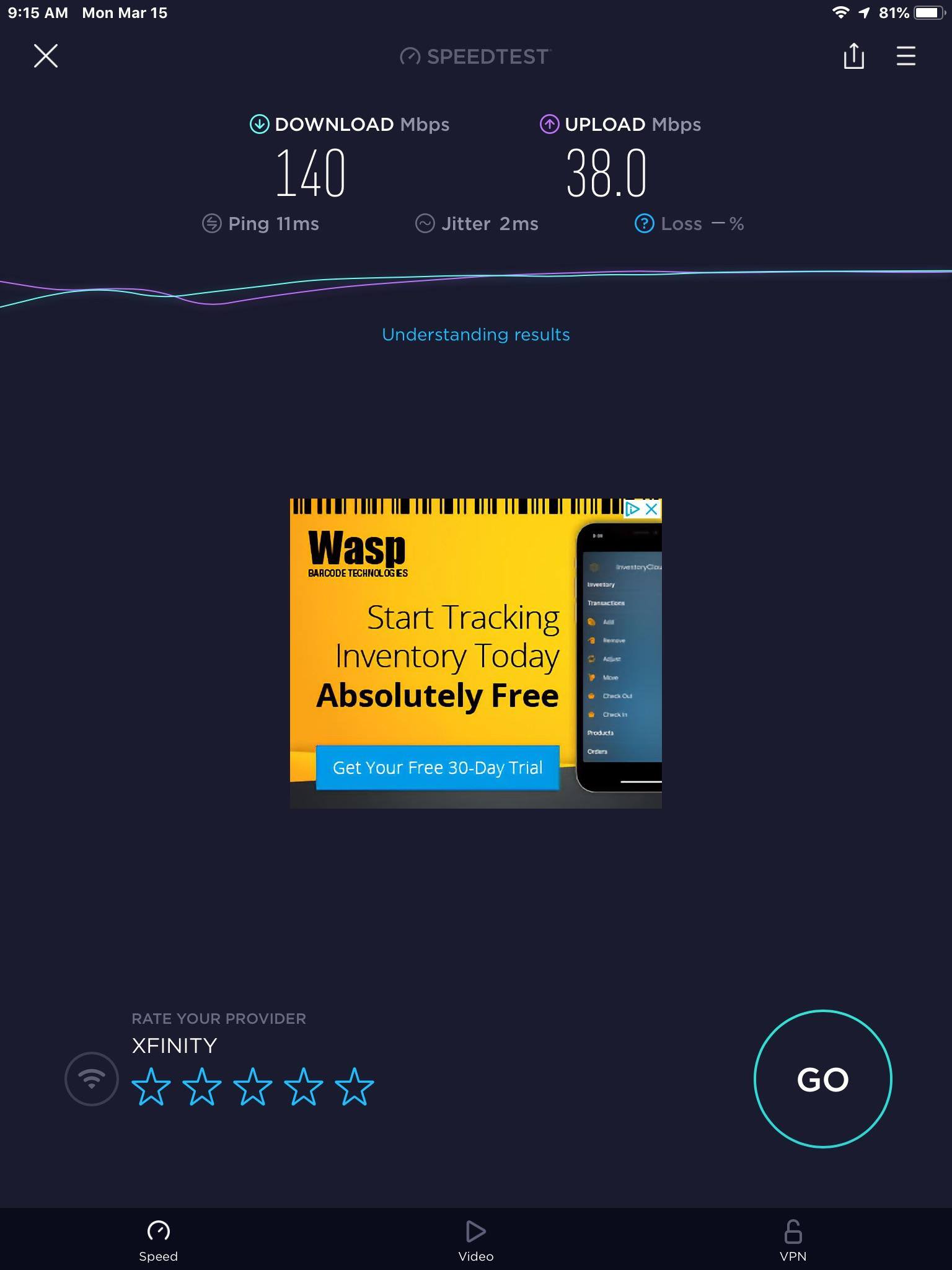Share the speed test result
The height and width of the screenshot is (1270, 952).
(853, 56)
